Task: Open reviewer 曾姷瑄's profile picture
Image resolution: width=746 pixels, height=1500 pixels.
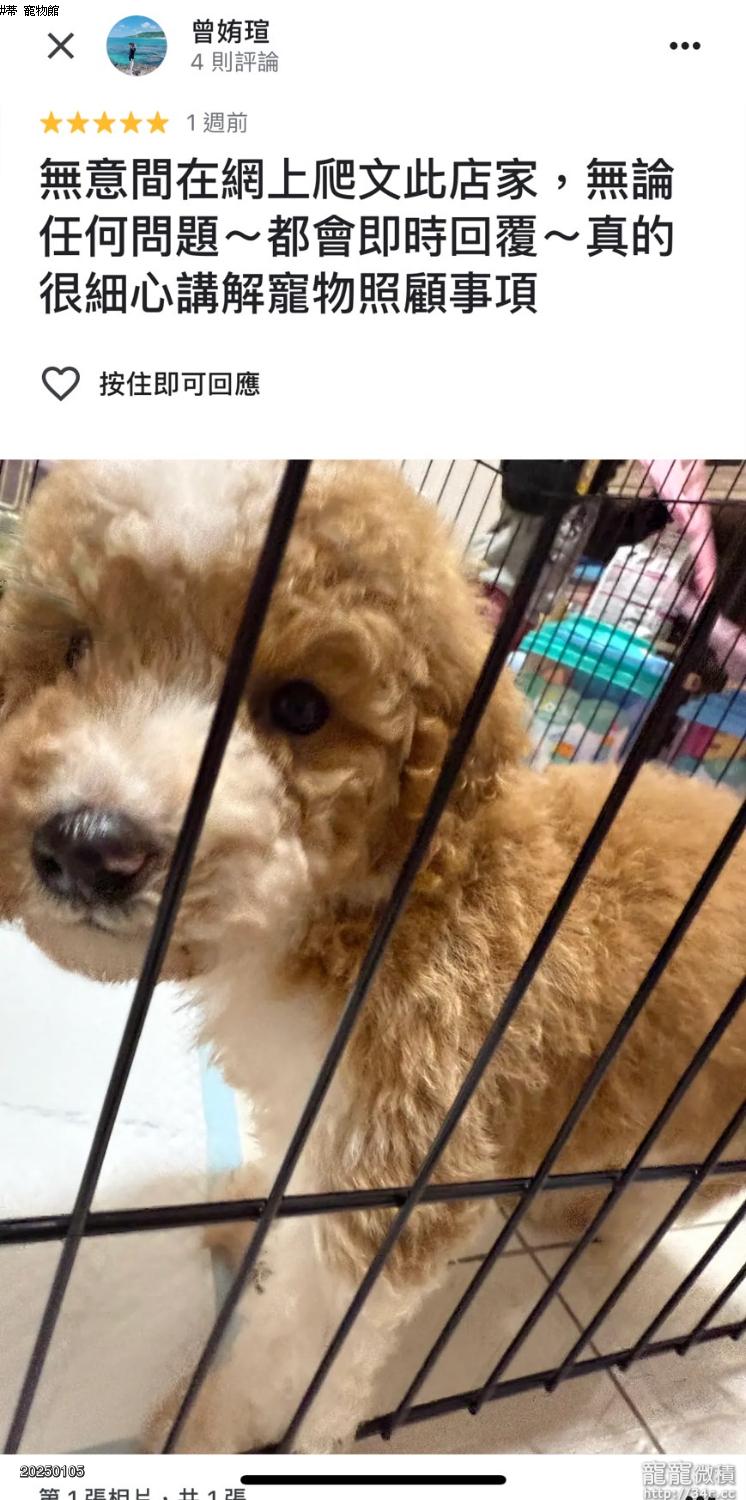Action: coord(137,46)
